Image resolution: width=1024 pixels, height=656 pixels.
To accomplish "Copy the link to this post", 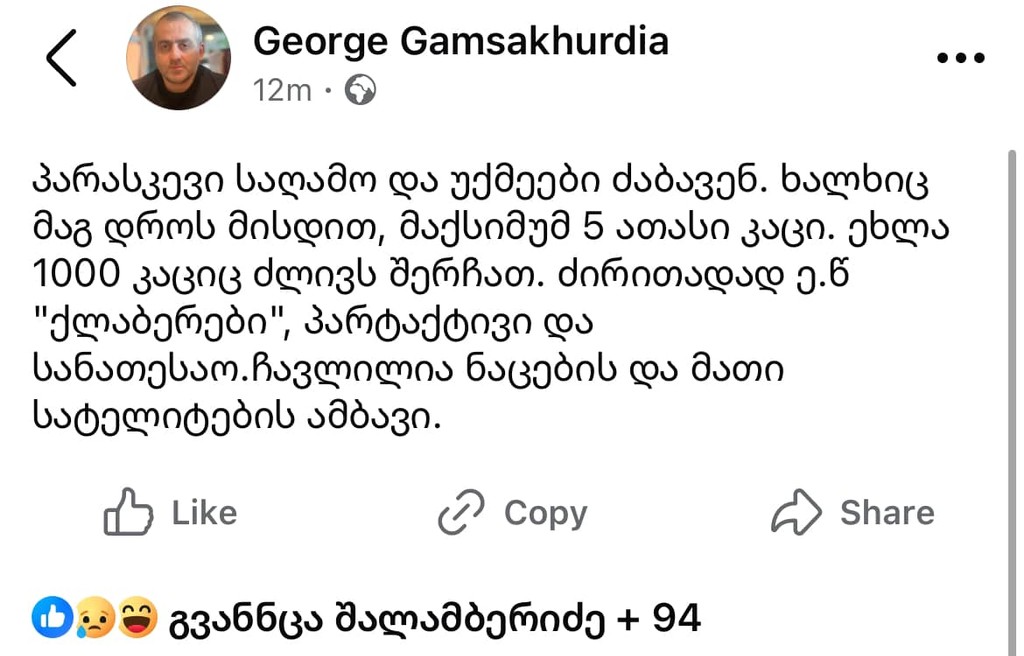I will pyautogui.click(x=513, y=513).
